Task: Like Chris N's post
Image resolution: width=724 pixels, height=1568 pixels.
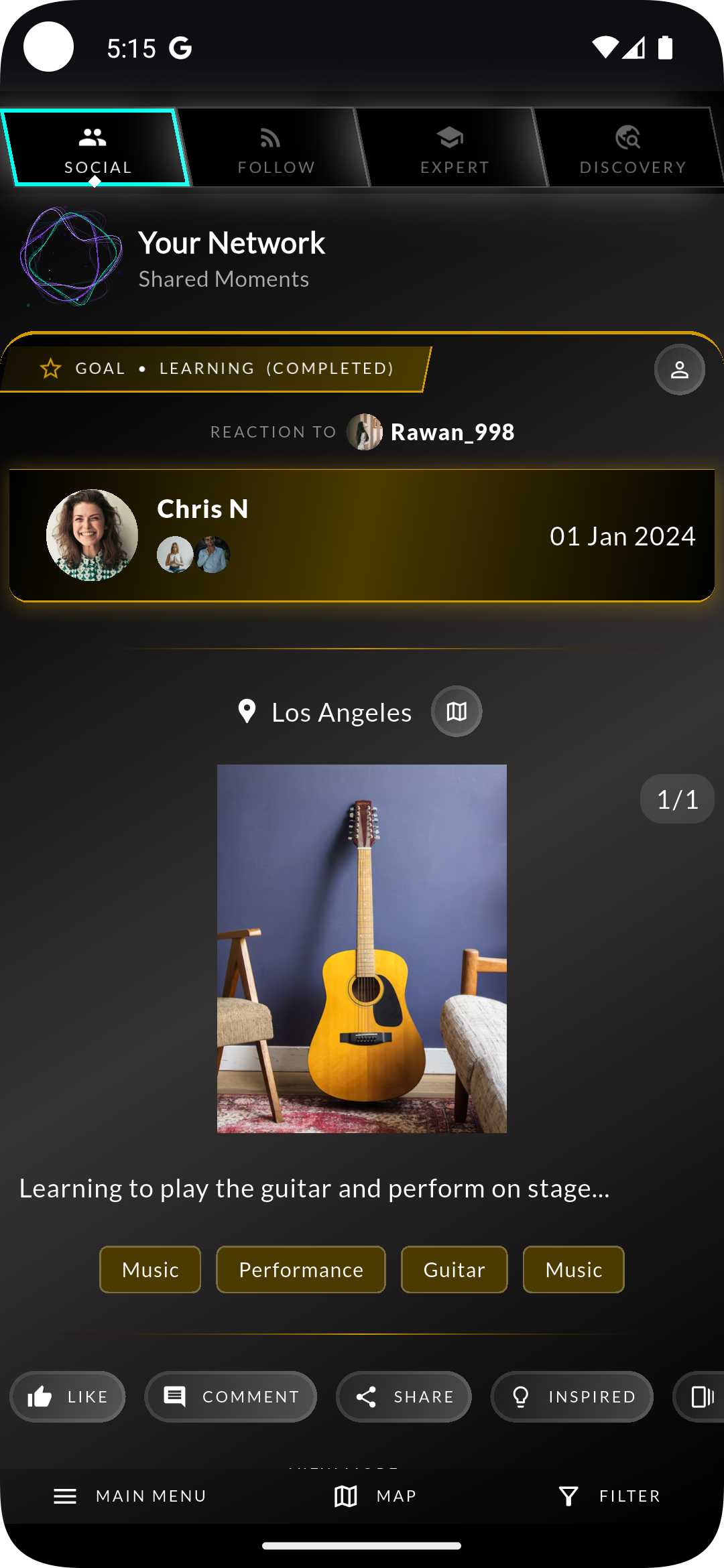Action: click(68, 1397)
